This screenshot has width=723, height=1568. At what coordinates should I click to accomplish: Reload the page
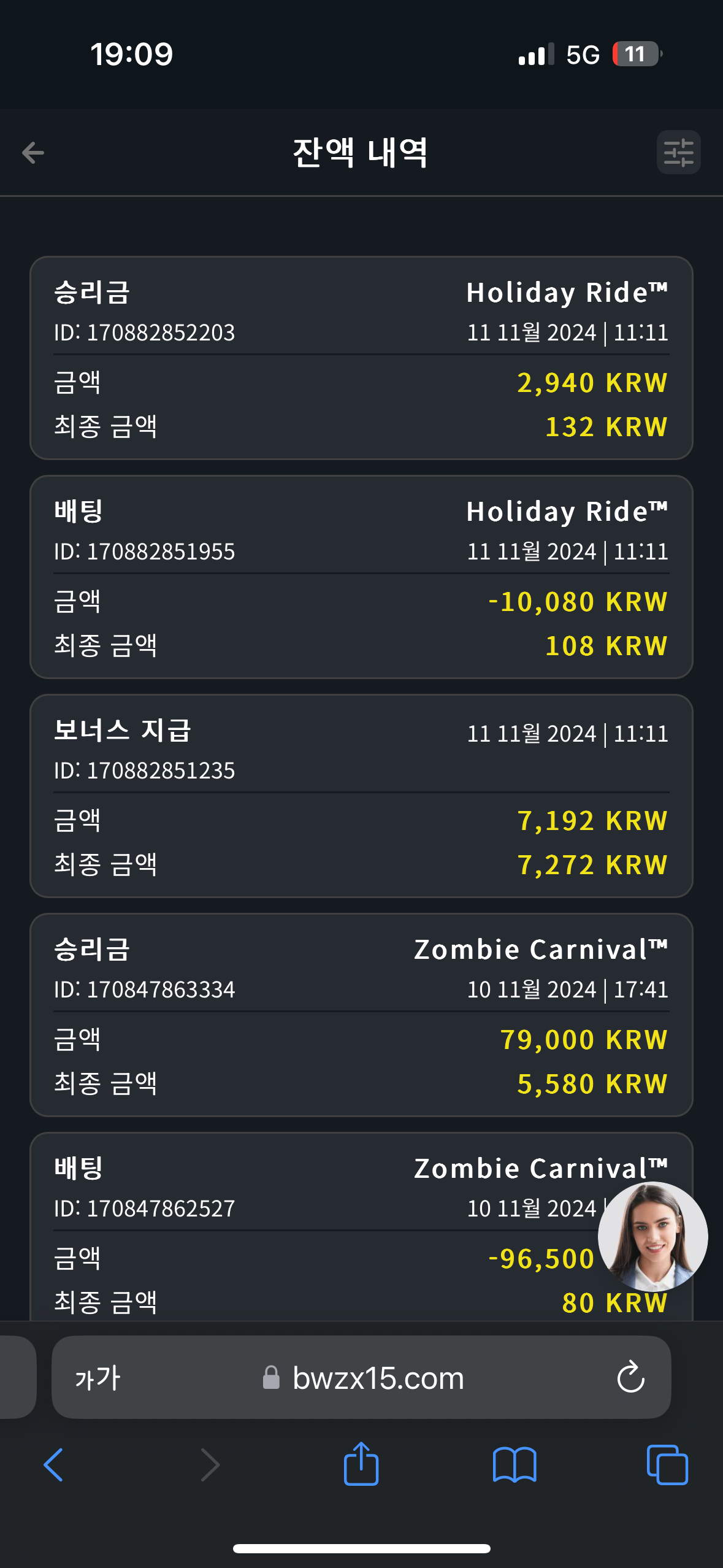pyautogui.click(x=630, y=1378)
